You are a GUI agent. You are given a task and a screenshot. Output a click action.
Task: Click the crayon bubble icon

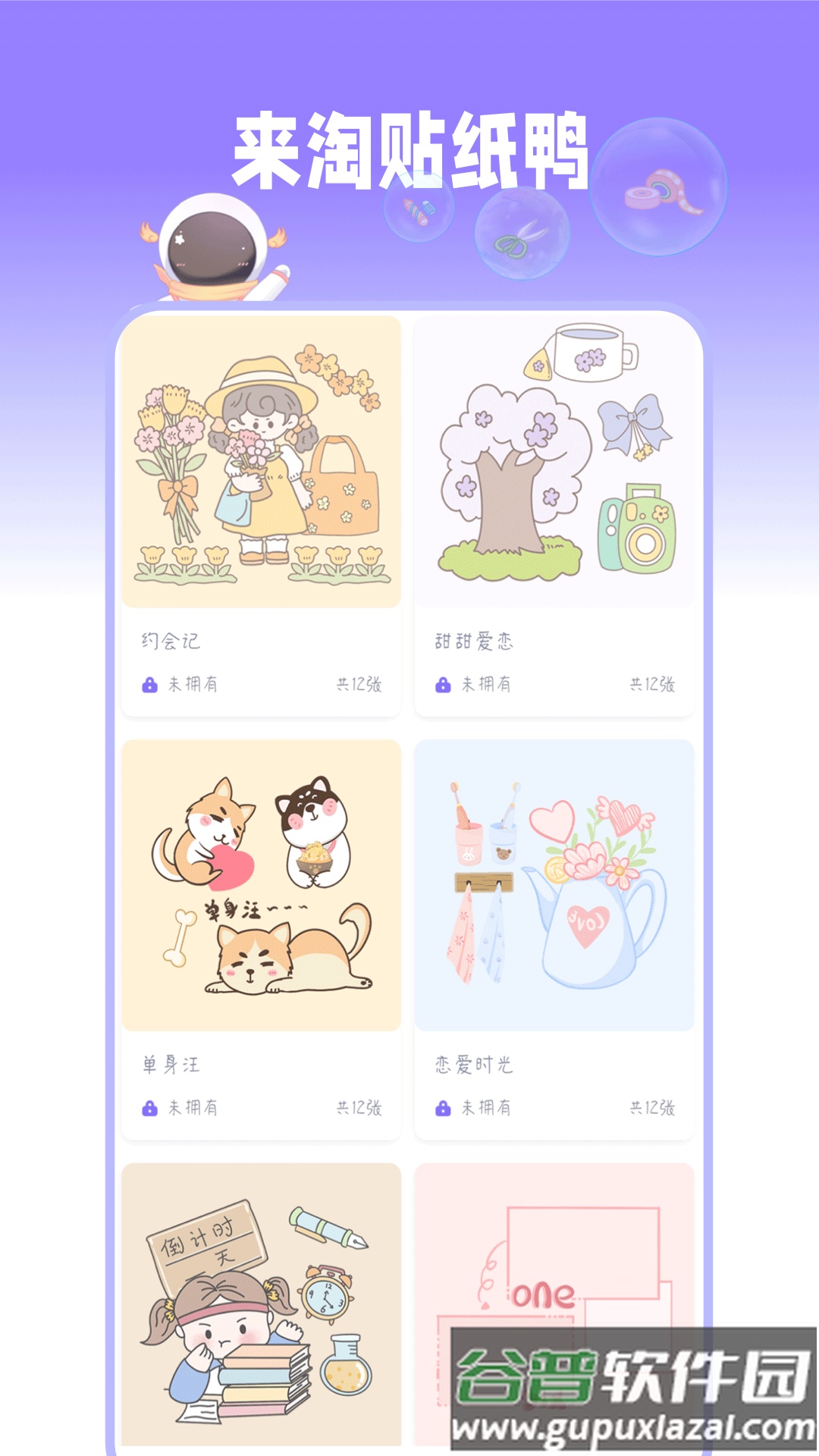point(417,209)
